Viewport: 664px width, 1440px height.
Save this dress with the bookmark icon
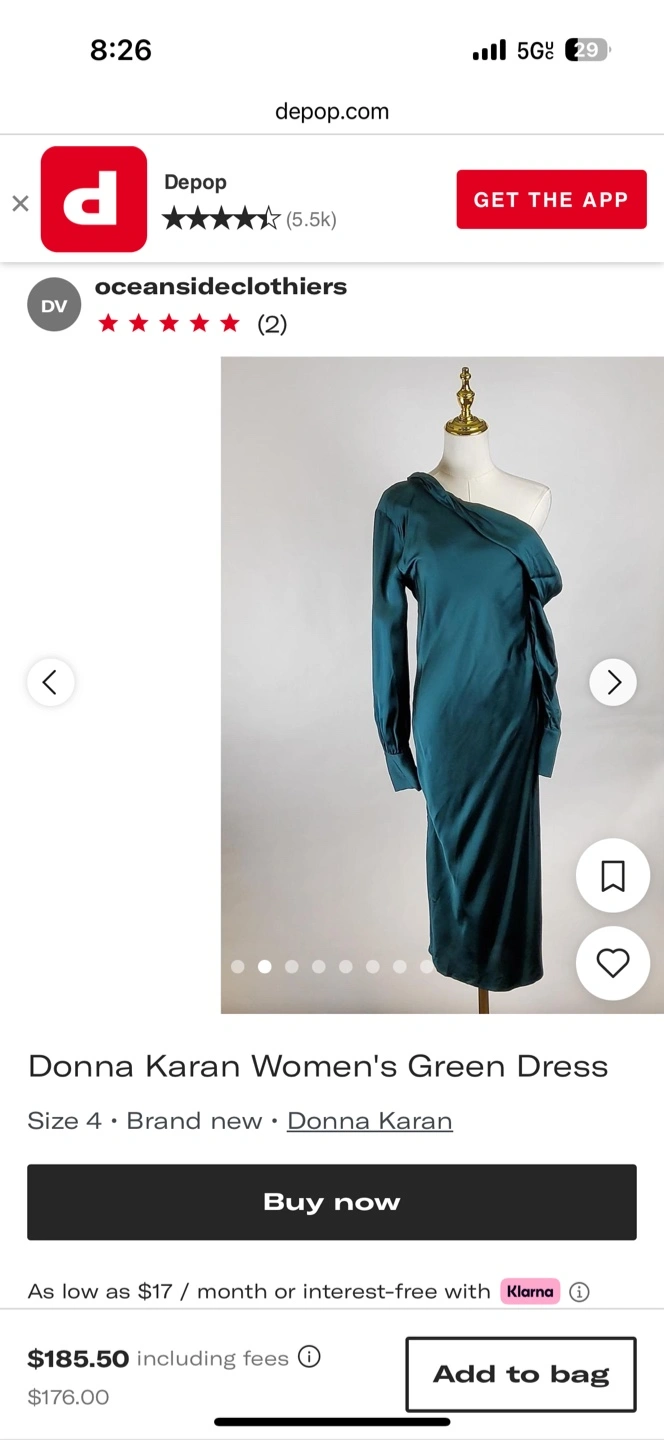[x=612, y=876]
